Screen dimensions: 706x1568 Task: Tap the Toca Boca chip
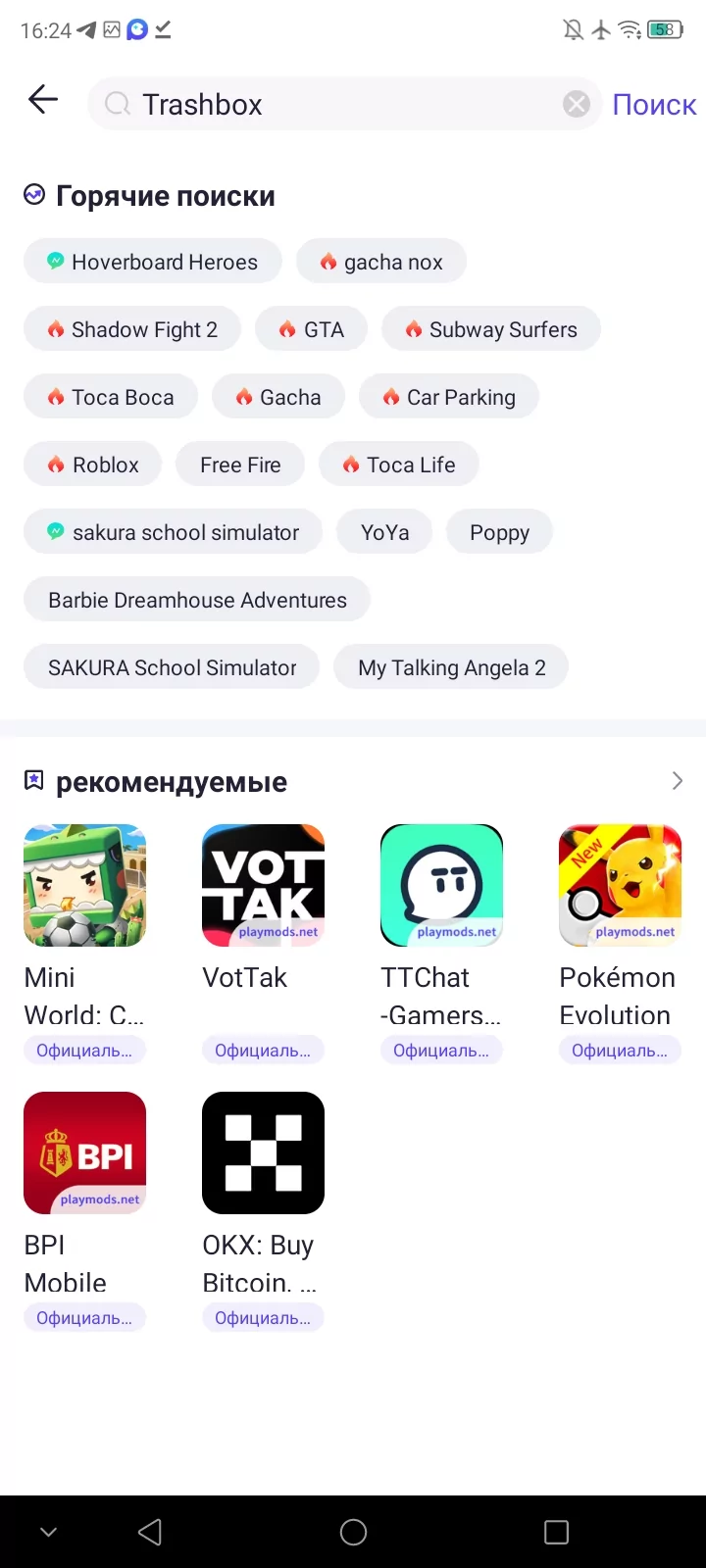[x=111, y=397]
